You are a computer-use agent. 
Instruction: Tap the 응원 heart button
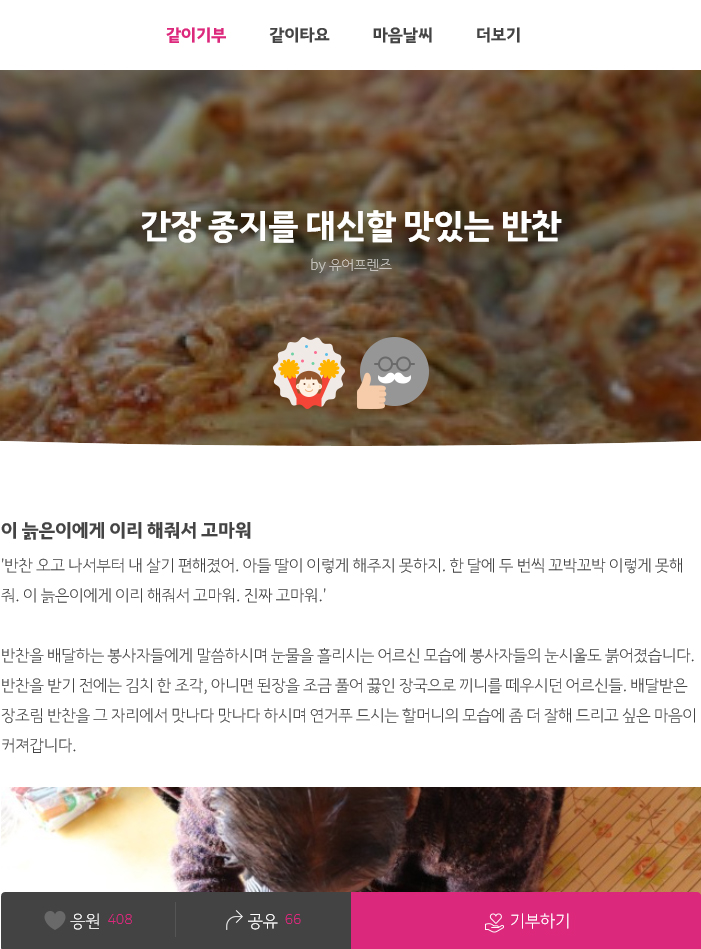coord(88,920)
